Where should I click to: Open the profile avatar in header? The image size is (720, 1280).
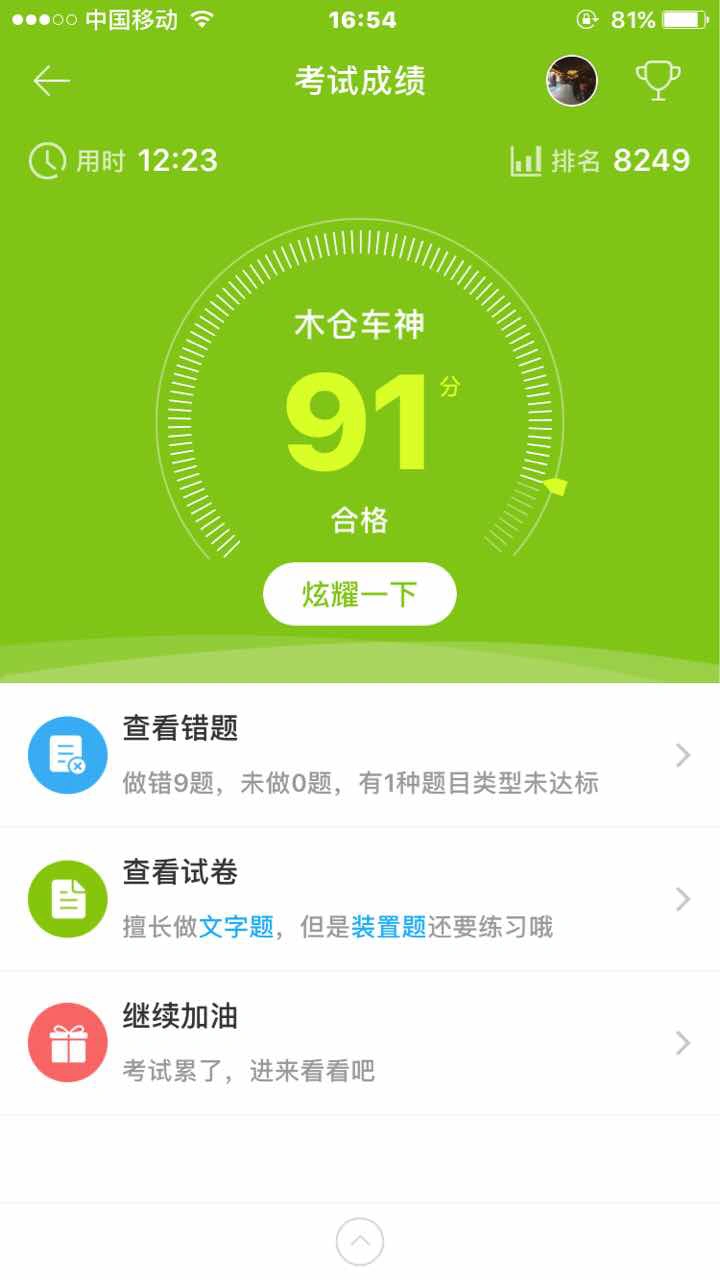572,80
